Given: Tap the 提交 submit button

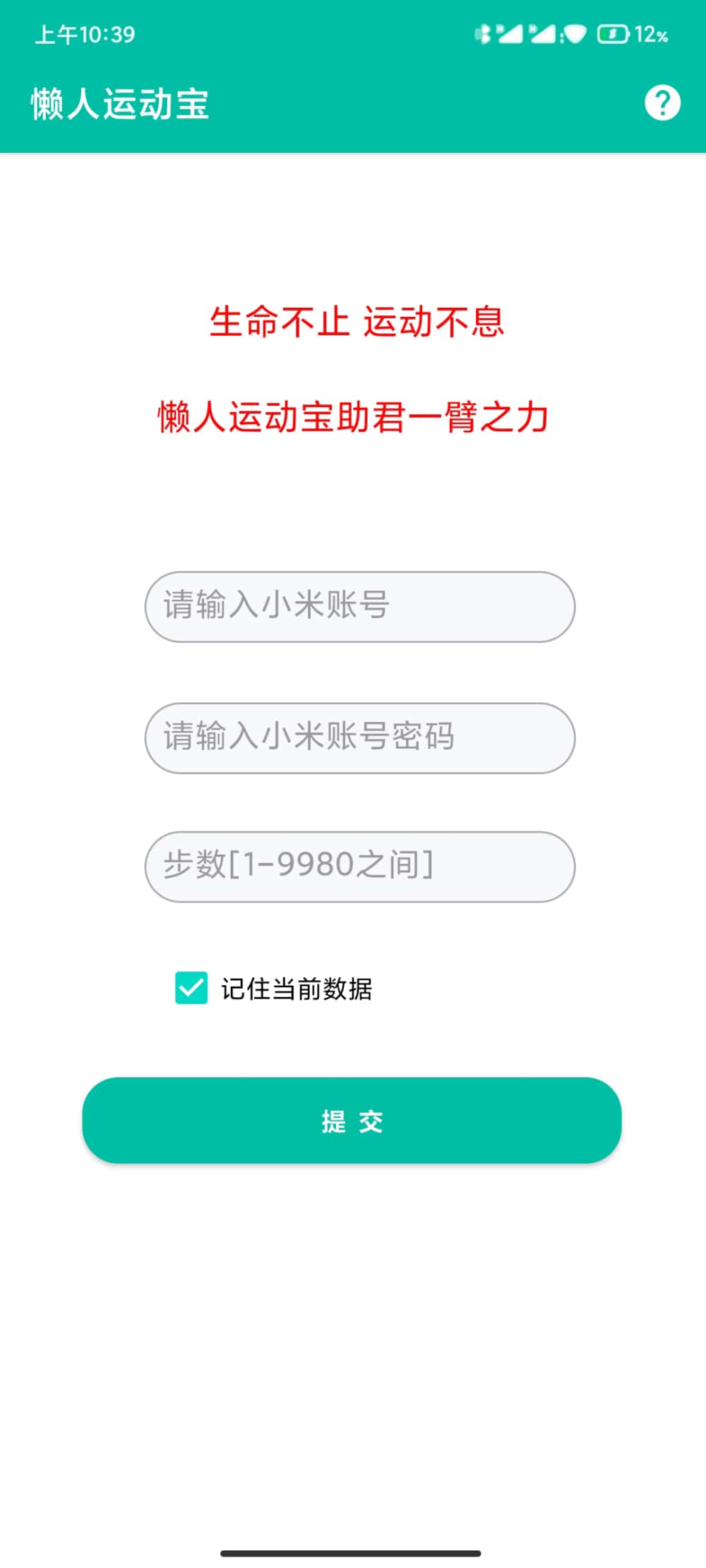Looking at the screenshot, I should point(352,1120).
